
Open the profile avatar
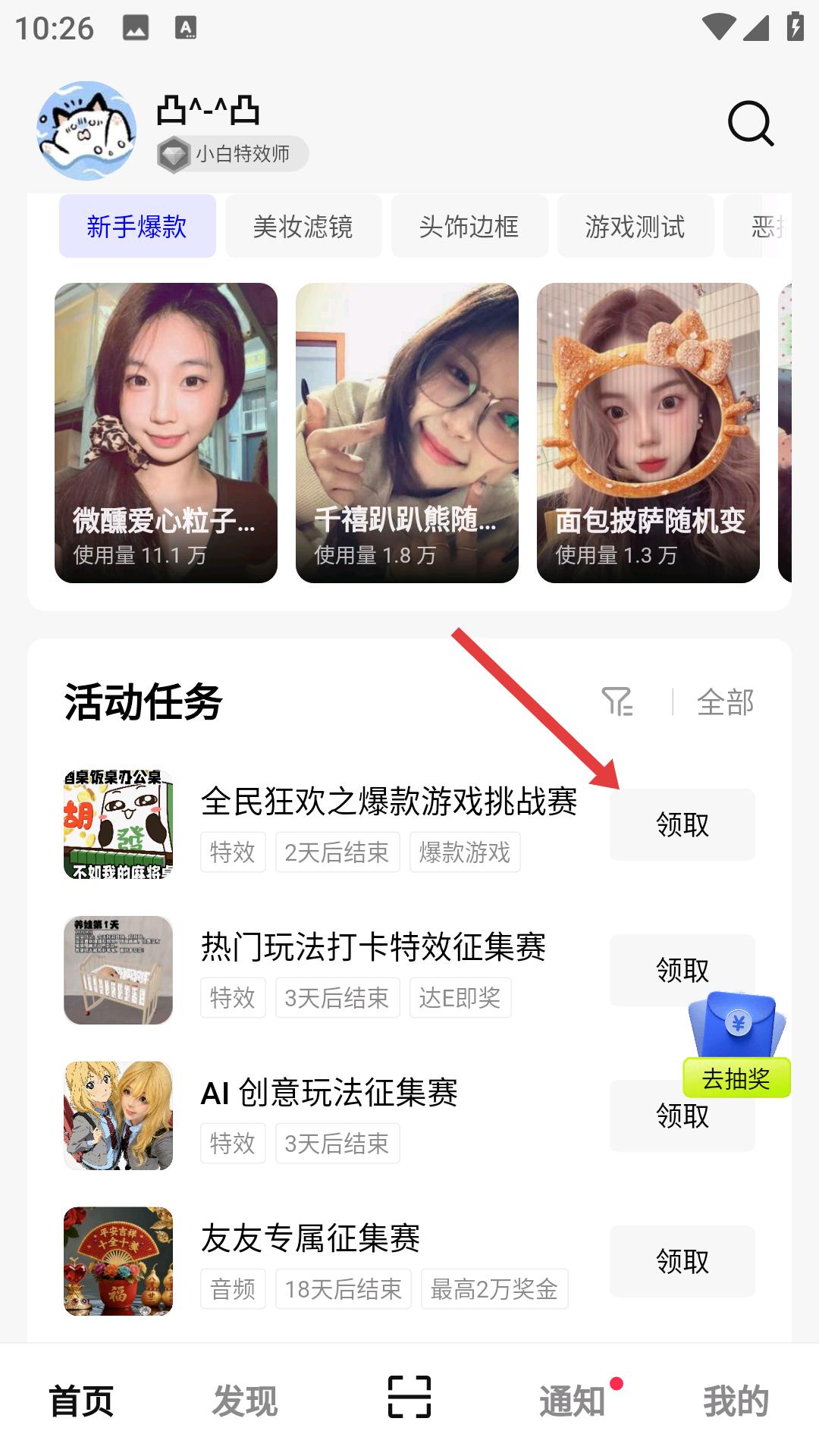(x=87, y=131)
